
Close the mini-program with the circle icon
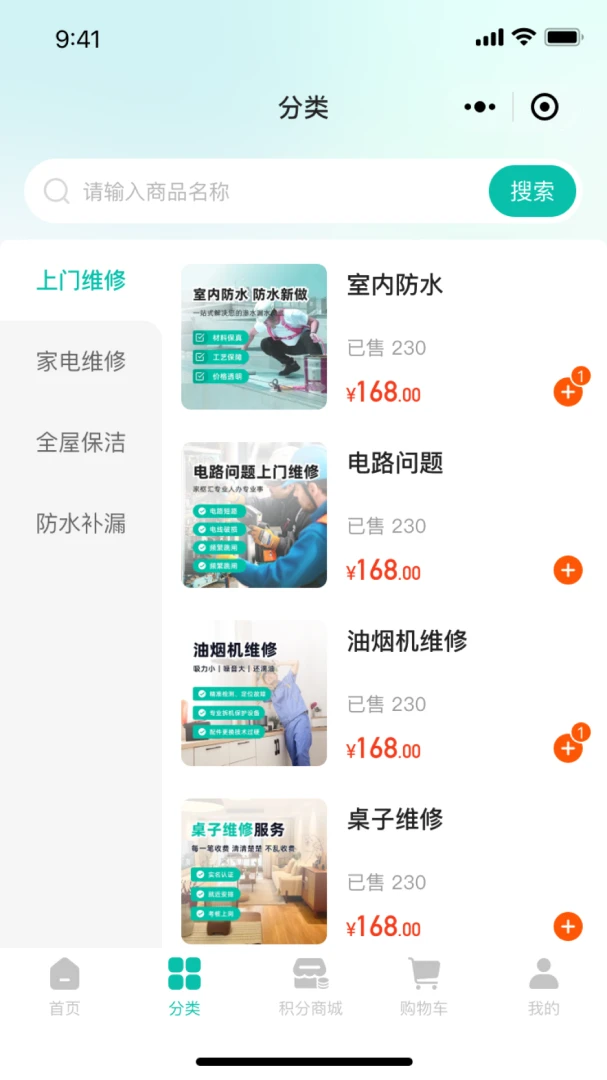click(544, 107)
